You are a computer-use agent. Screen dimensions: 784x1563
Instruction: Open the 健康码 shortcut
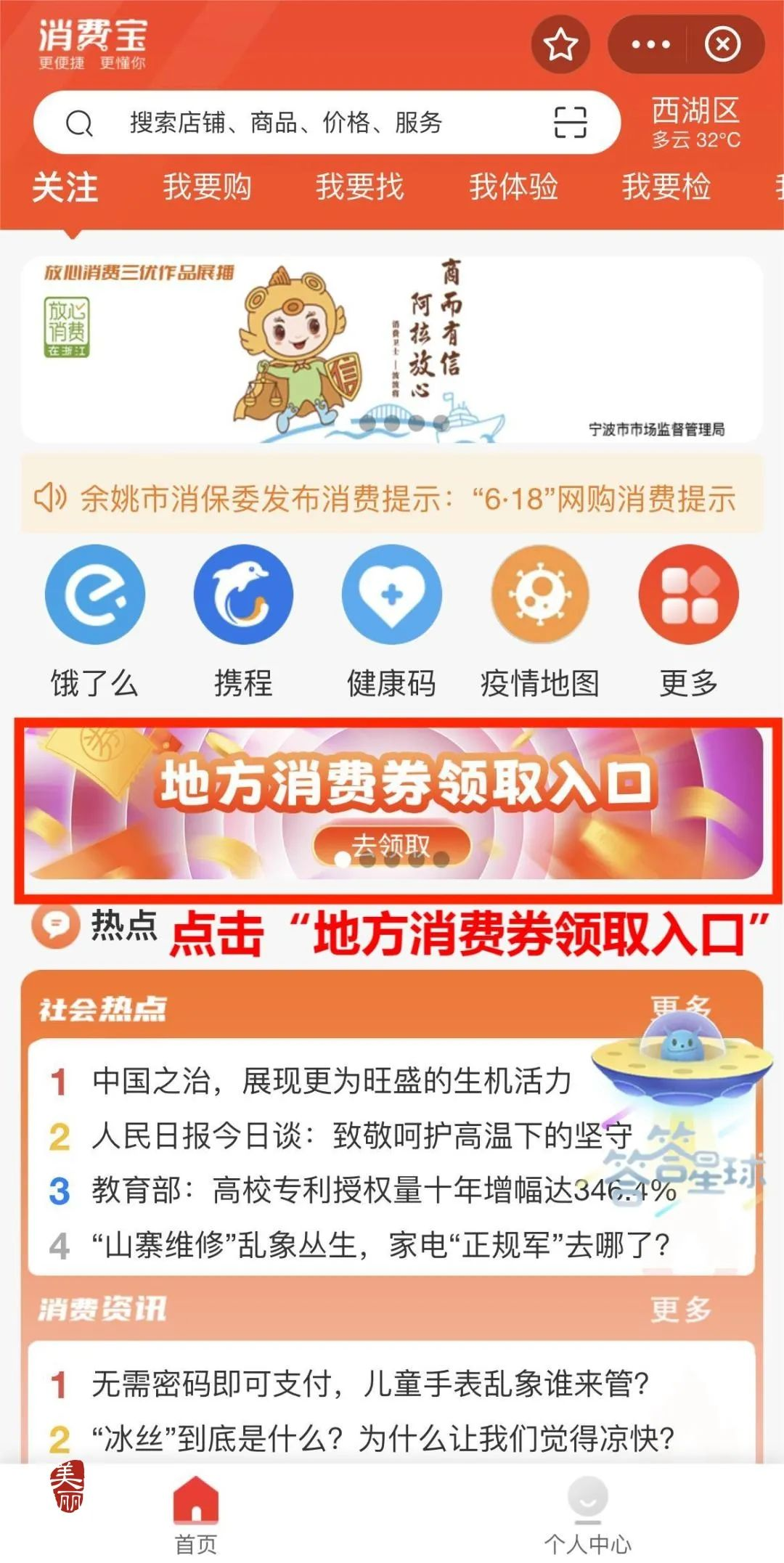[x=392, y=594]
